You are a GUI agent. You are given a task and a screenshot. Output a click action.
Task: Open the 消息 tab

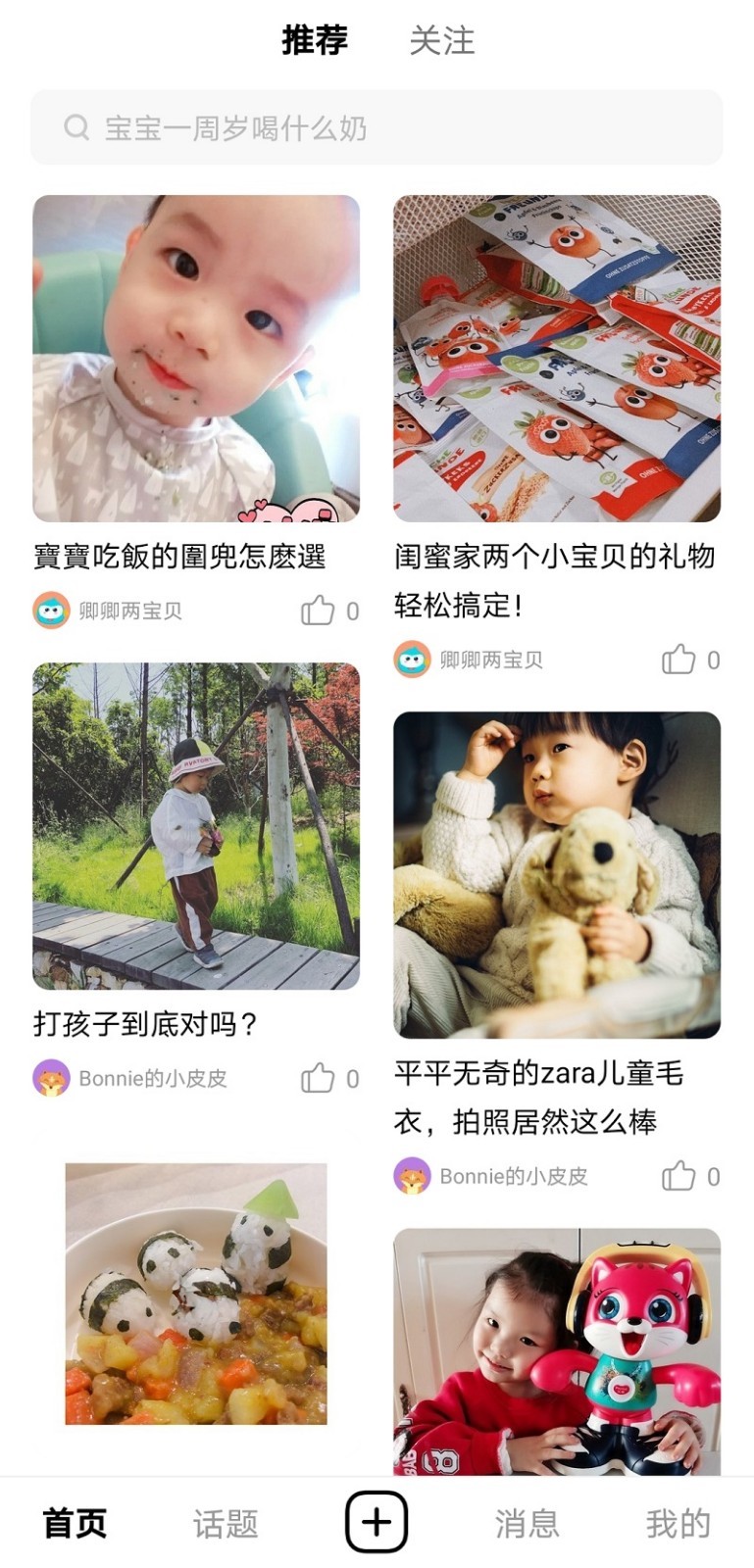click(527, 1523)
